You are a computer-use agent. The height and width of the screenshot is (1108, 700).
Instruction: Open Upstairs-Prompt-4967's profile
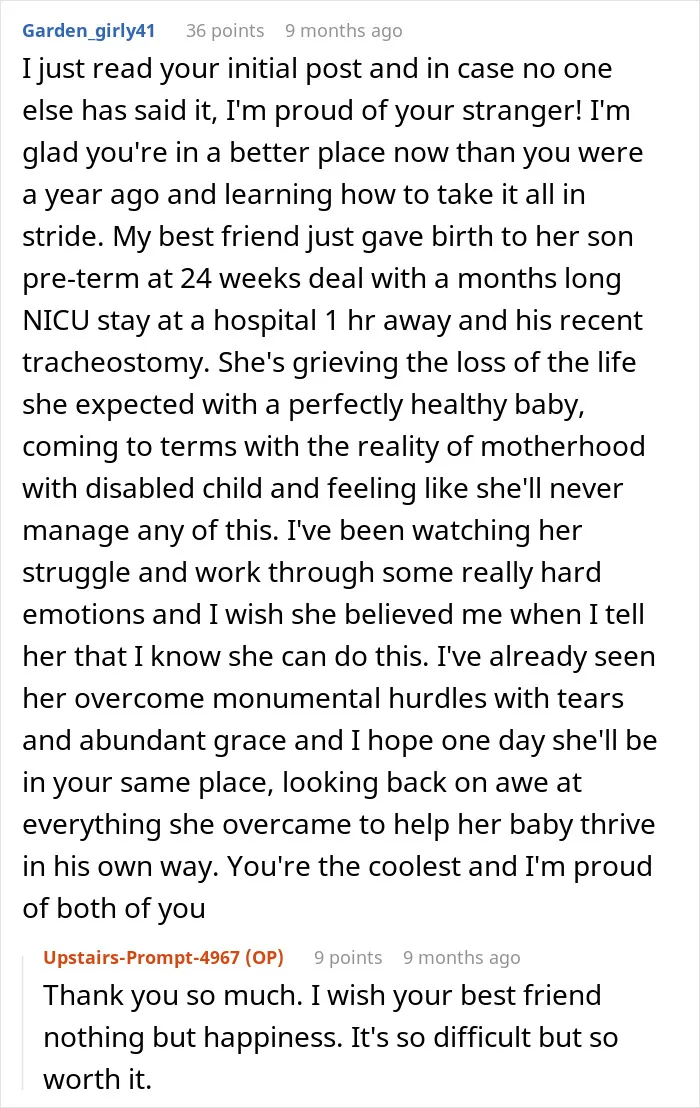pos(141,957)
